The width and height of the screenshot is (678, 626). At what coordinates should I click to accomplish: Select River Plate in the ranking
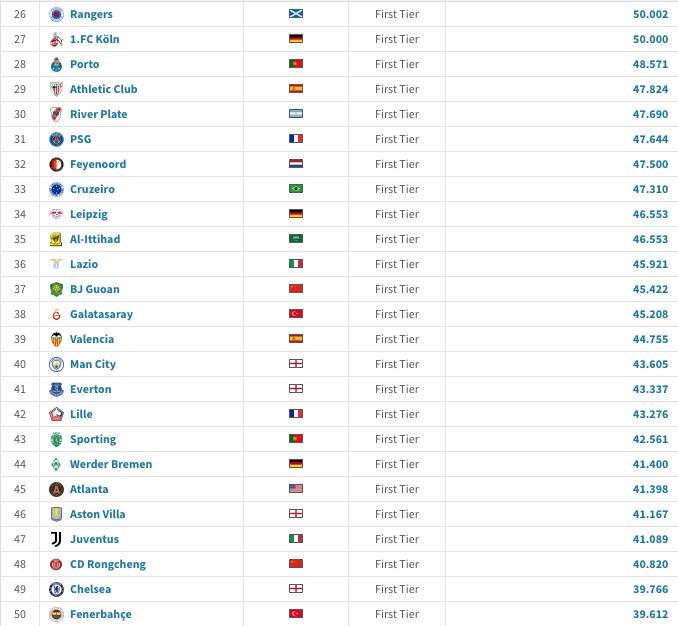point(98,114)
